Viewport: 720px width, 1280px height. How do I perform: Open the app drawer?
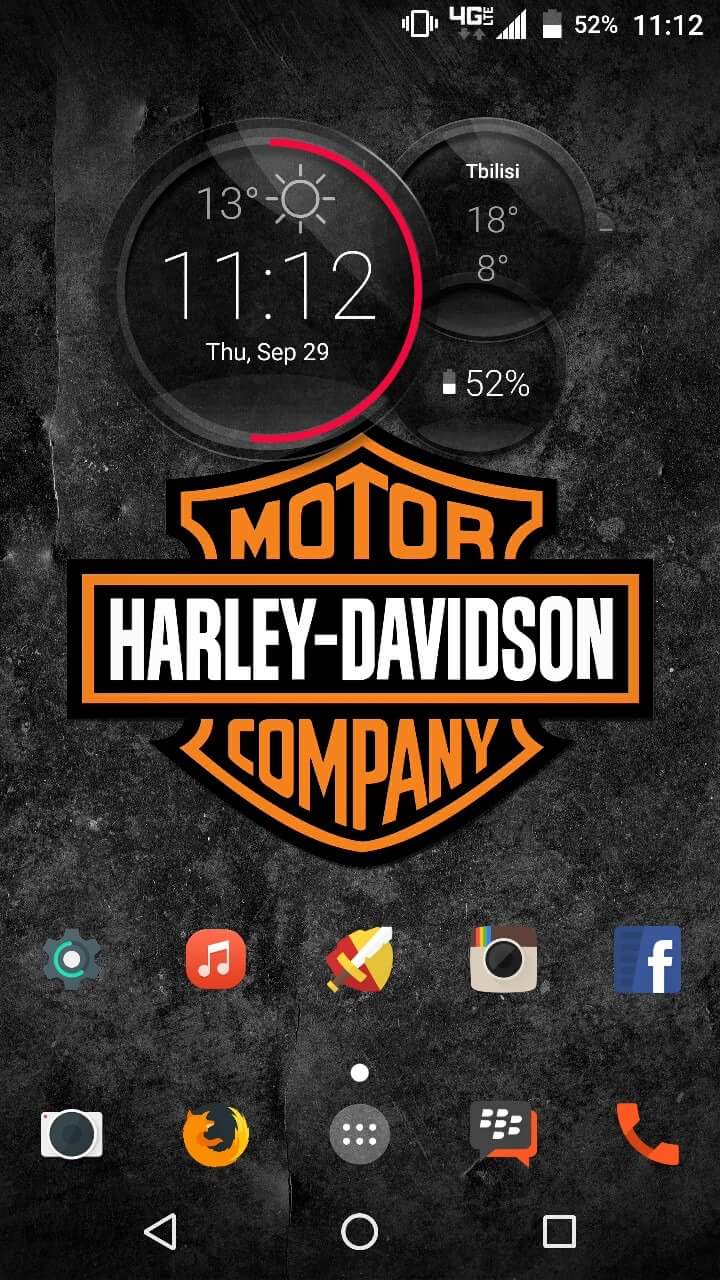[360, 1136]
